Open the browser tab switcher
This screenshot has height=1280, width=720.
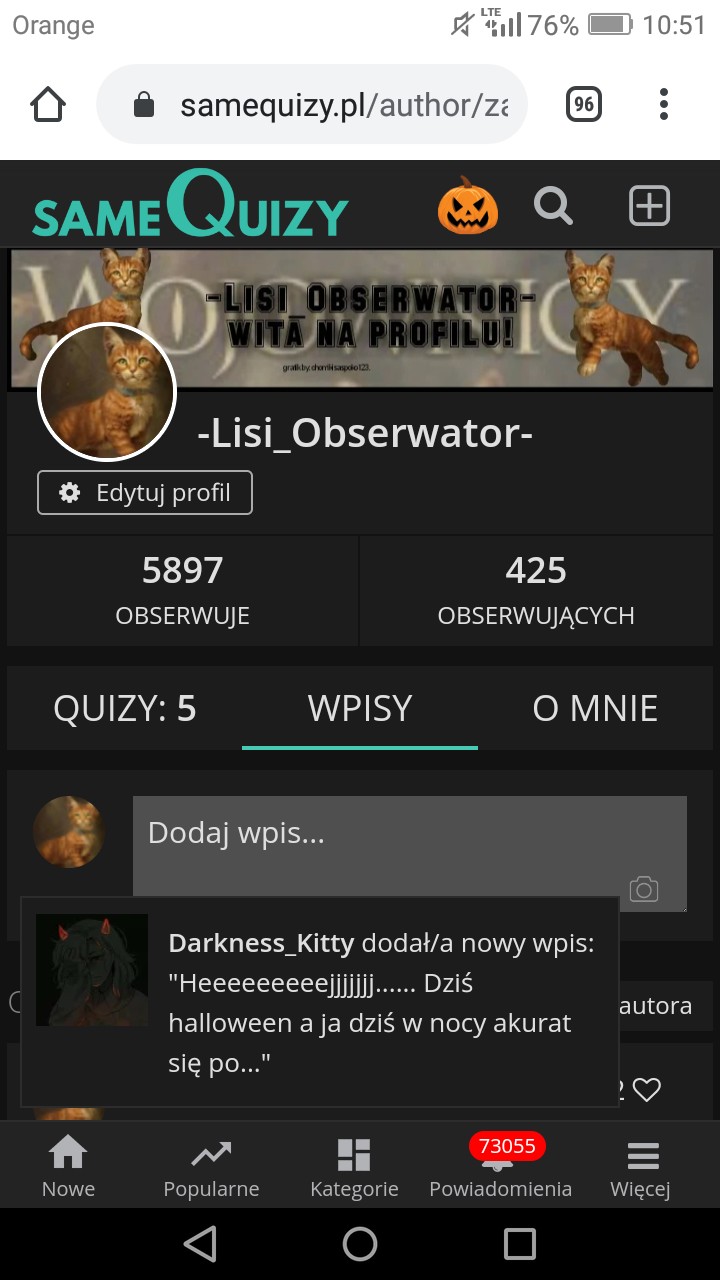pyautogui.click(x=584, y=104)
